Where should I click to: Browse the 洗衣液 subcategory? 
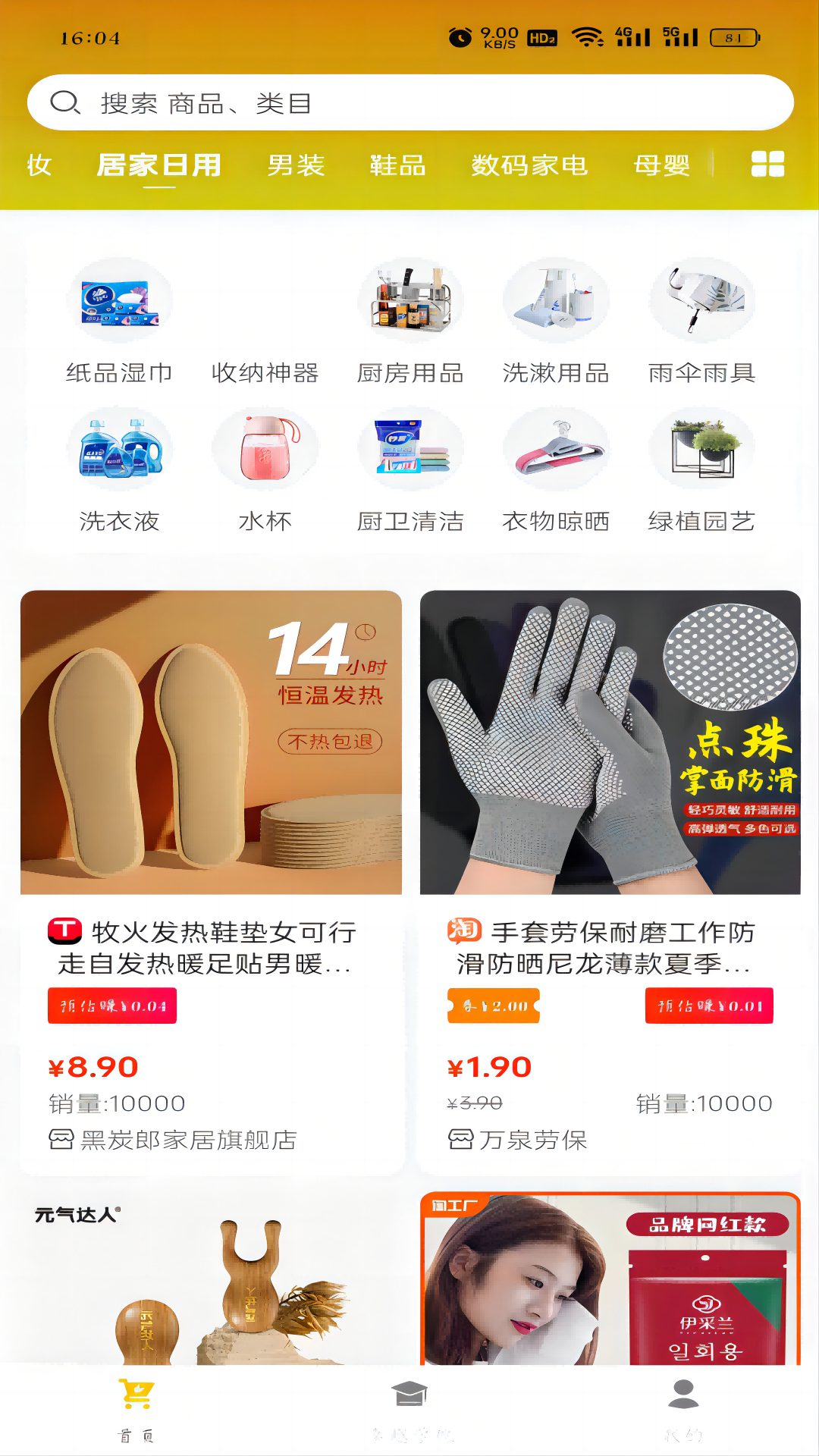pos(119,469)
